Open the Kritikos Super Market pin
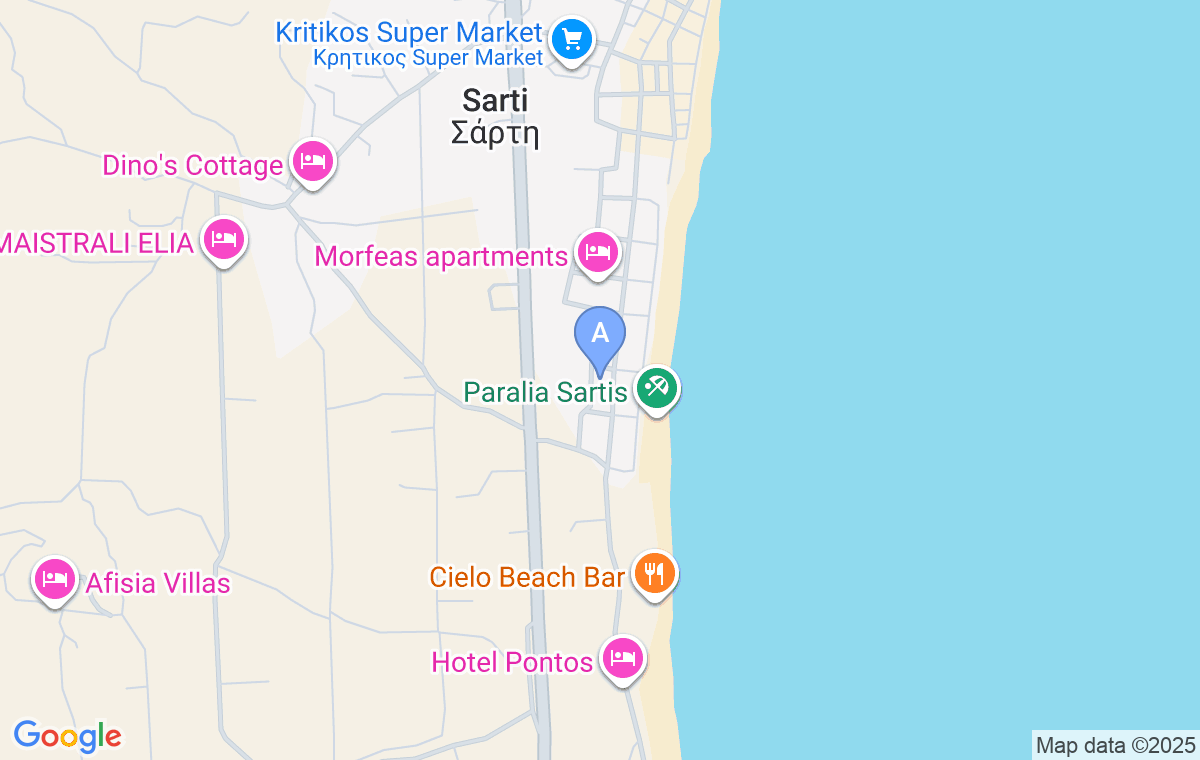This screenshot has width=1200, height=760. [x=572, y=41]
